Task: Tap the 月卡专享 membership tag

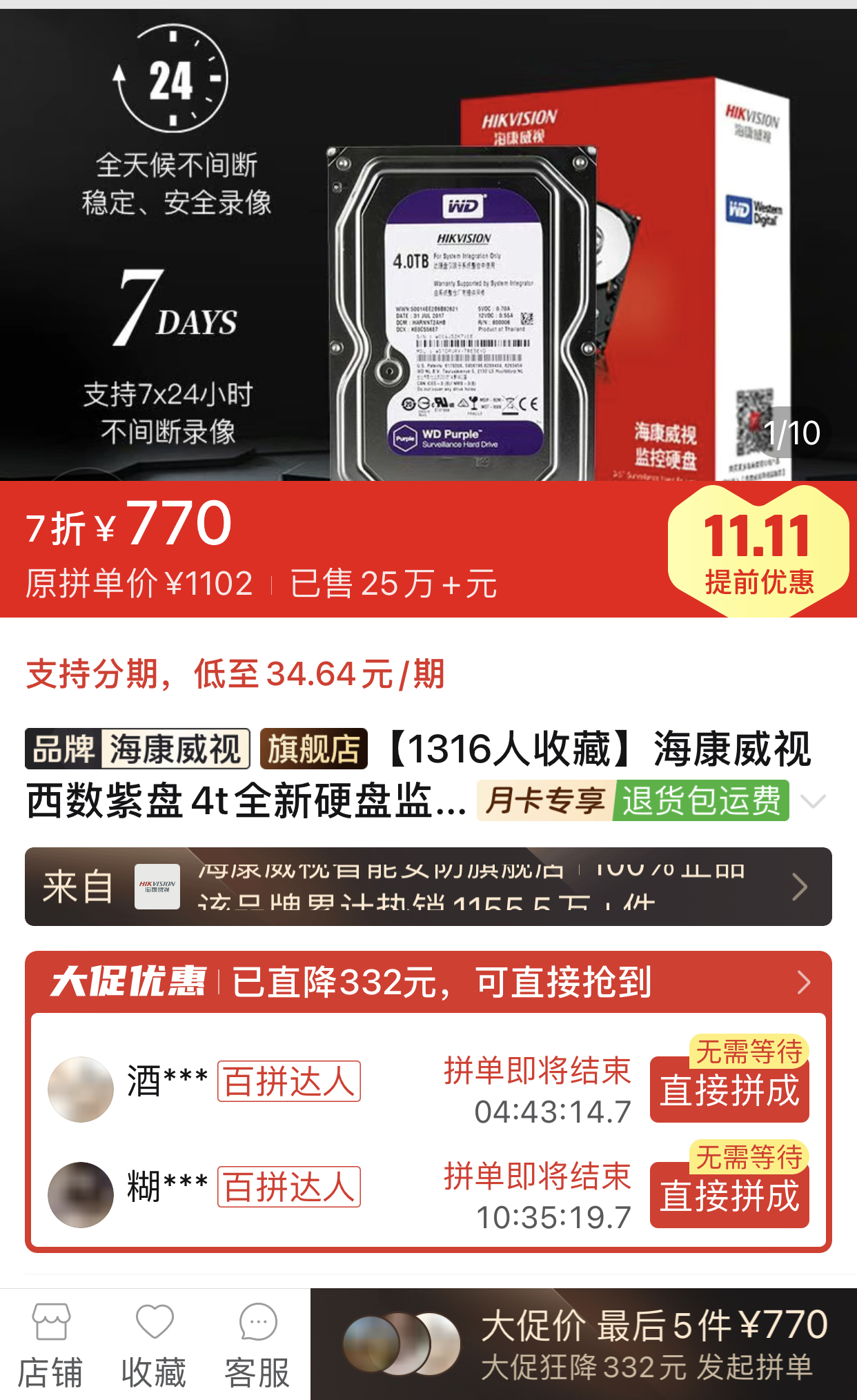Action: point(545,801)
